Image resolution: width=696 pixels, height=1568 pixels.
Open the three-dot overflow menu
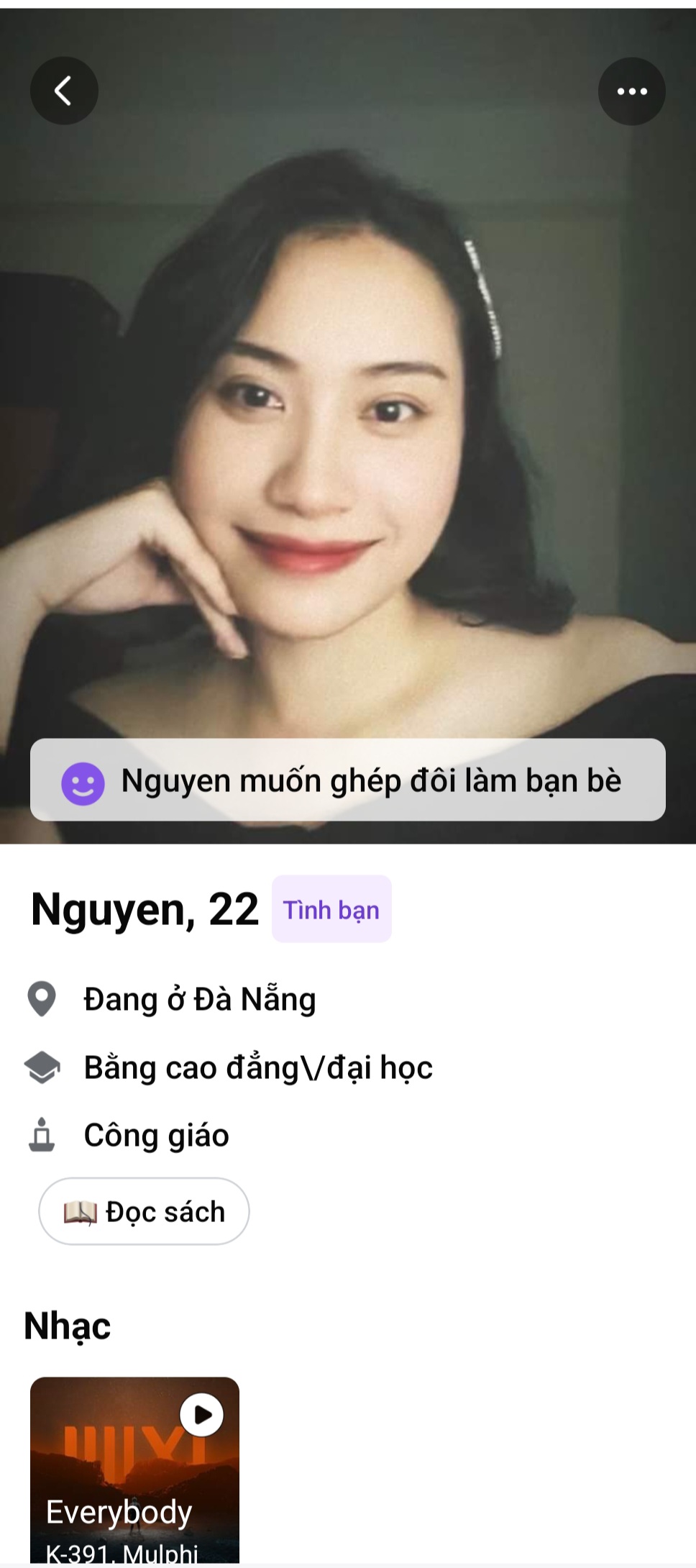(x=631, y=91)
